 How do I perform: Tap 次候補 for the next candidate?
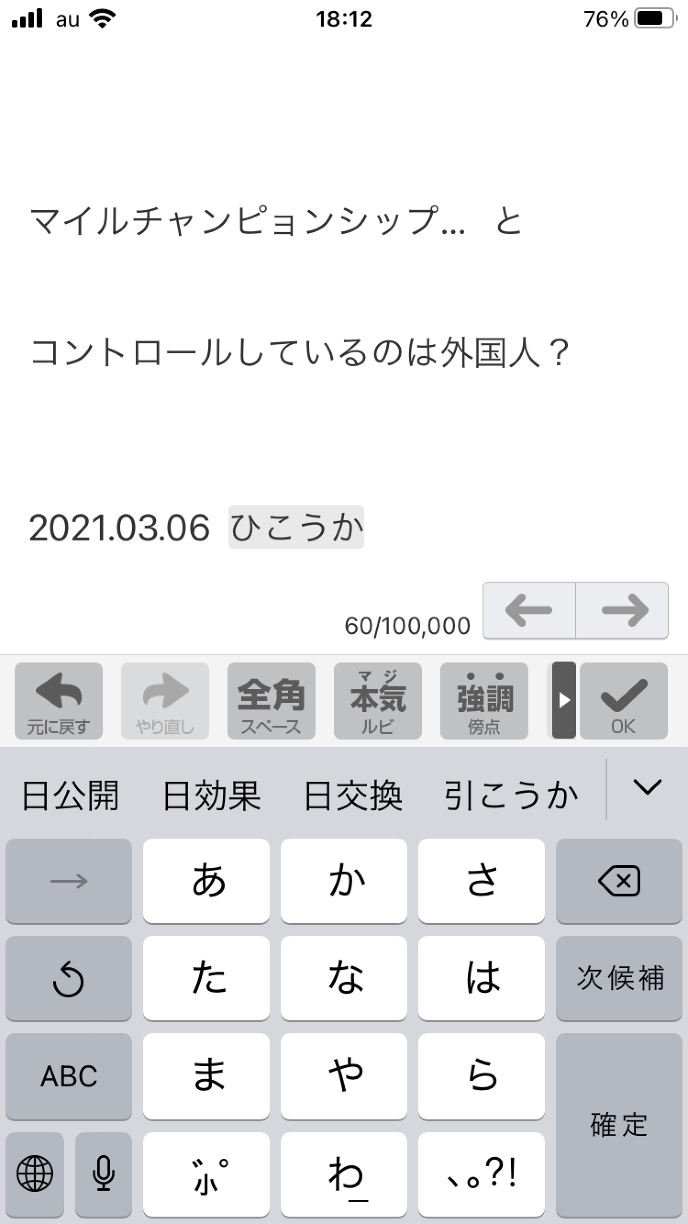point(618,978)
